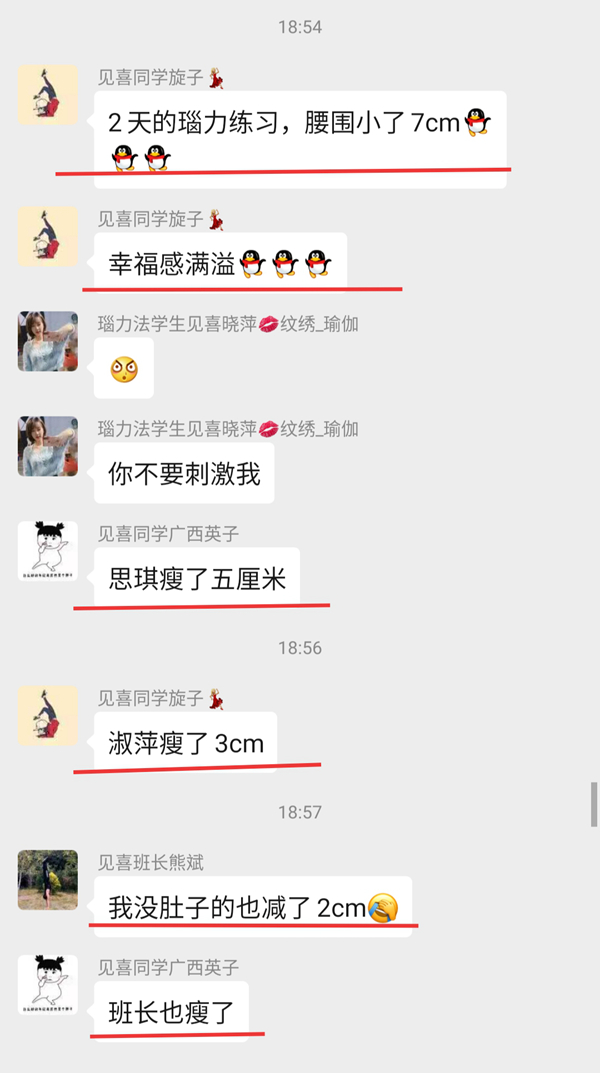Tap 广西英子's avatar beside 班长也瘦了
Screen dimensions: 600x1073
48,985
